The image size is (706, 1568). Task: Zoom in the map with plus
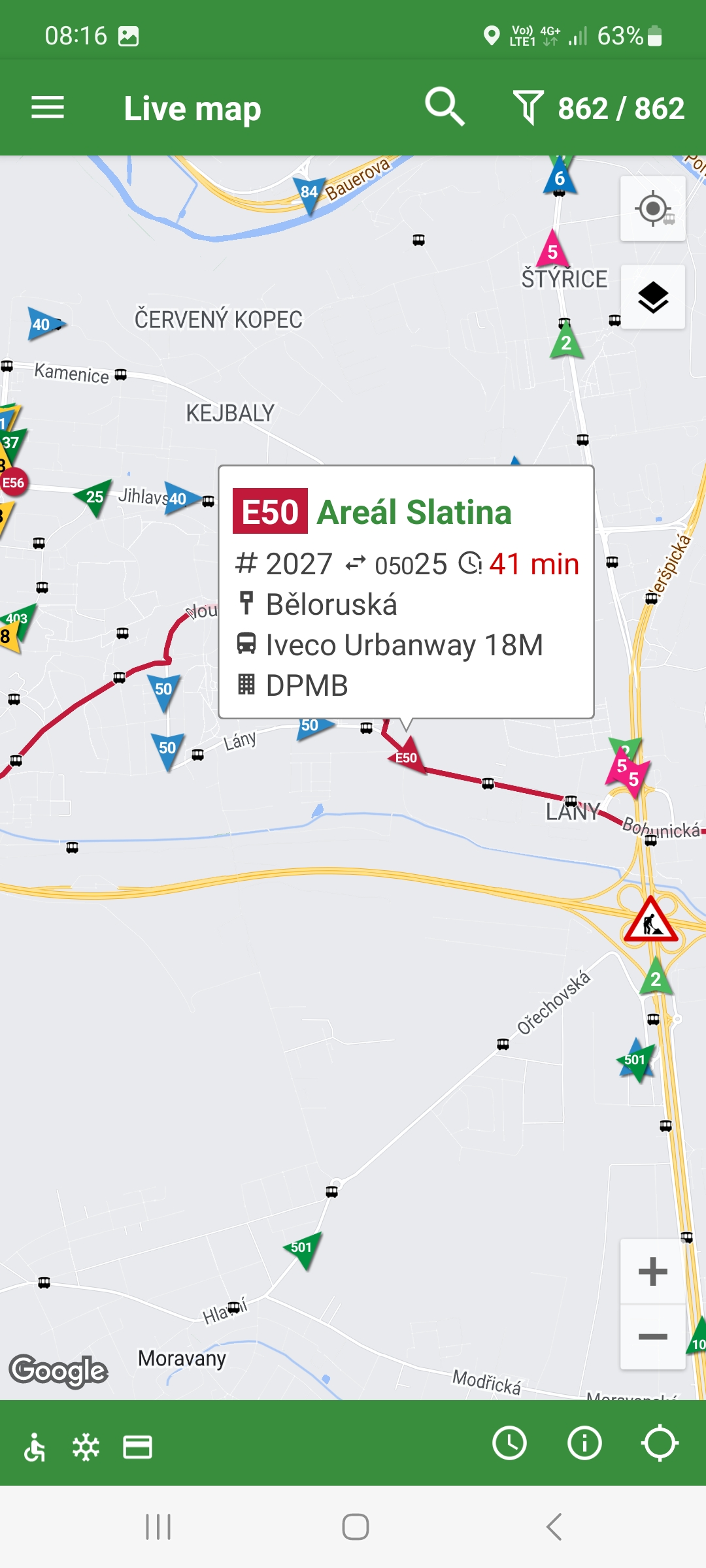pos(653,1271)
